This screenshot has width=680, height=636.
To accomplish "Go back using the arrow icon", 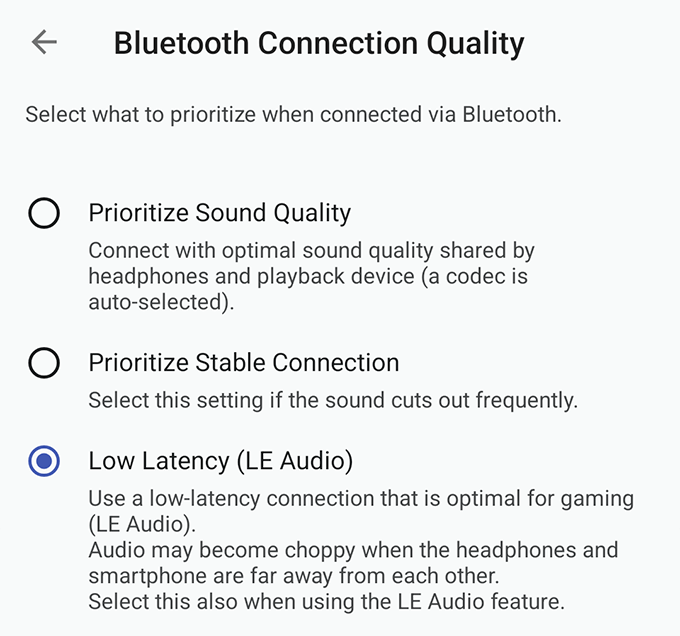I will pyautogui.click(x=44, y=42).
